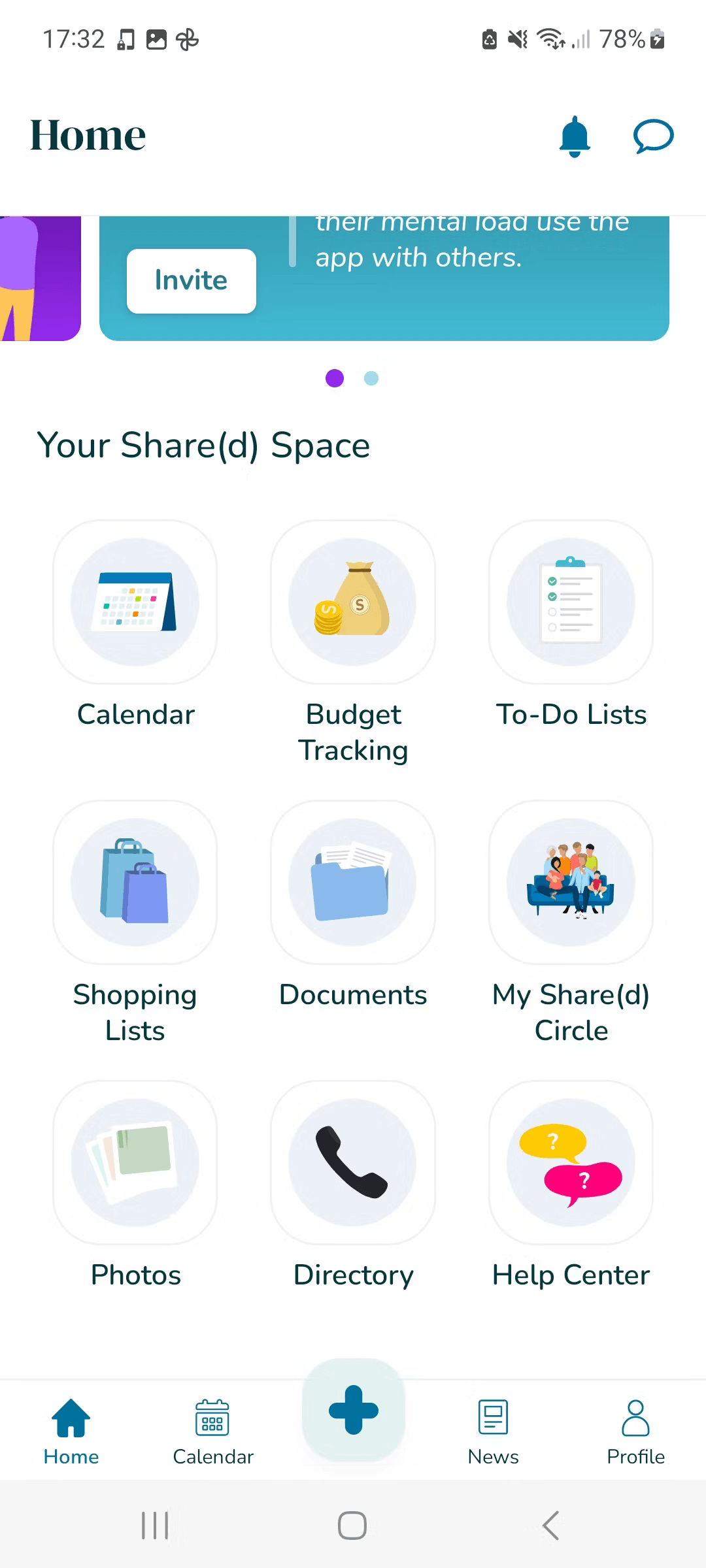Open the notifications bell
Viewport: 706px width, 1568px height.
575,136
